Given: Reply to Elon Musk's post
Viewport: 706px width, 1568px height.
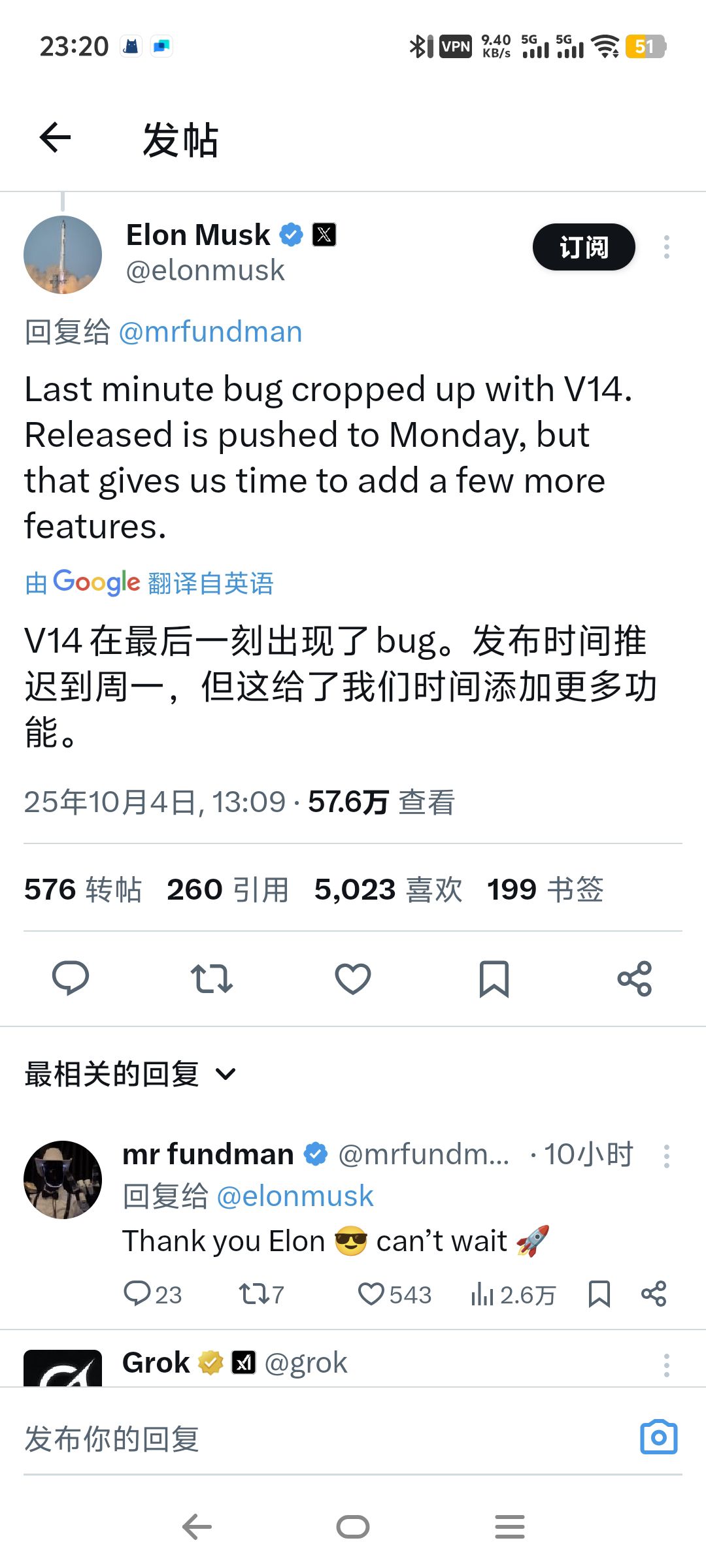Looking at the screenshot, I should click(x=71, y=978).
